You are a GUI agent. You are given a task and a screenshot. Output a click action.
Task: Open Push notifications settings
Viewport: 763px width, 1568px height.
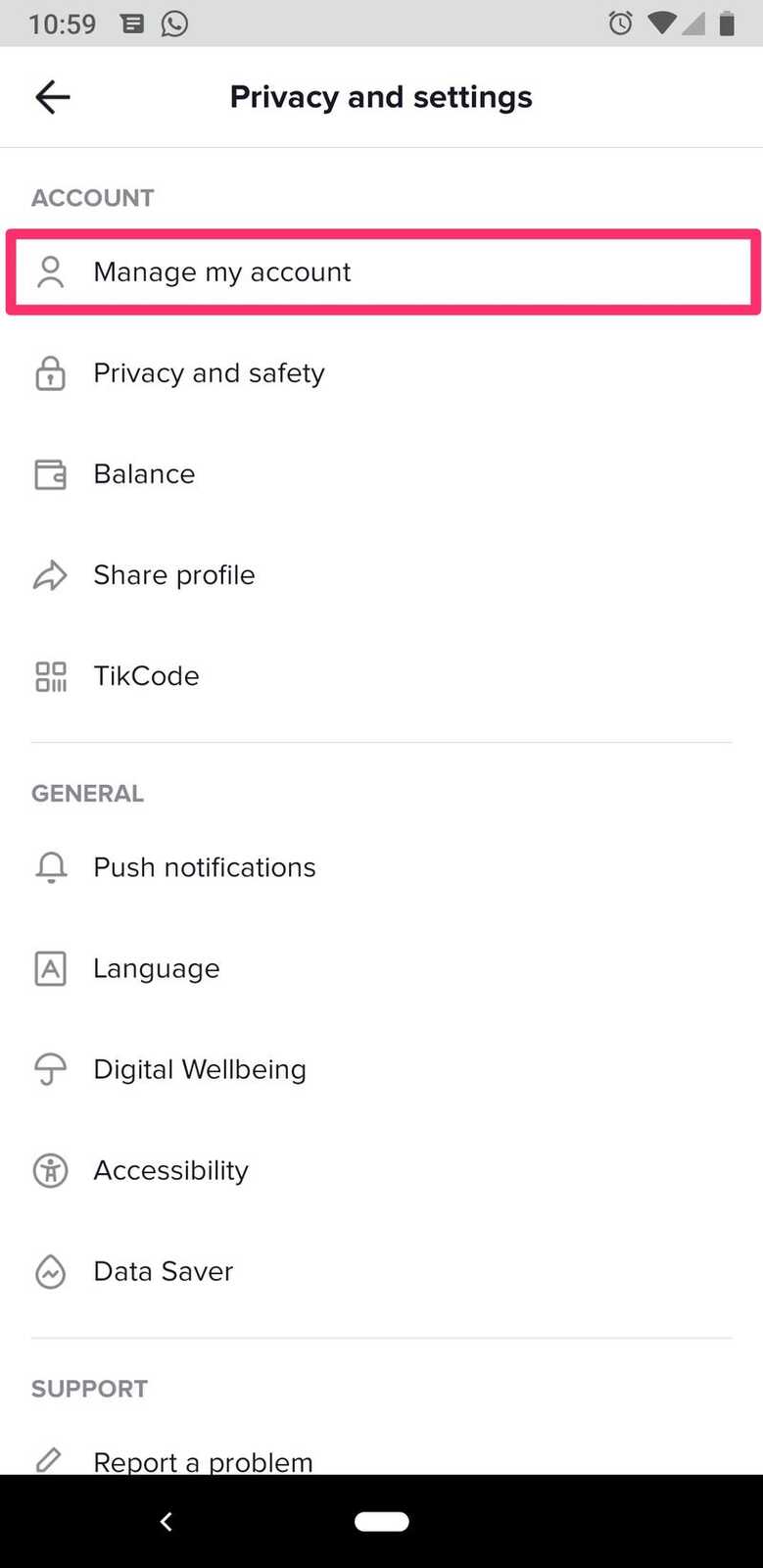click(204, 867)
